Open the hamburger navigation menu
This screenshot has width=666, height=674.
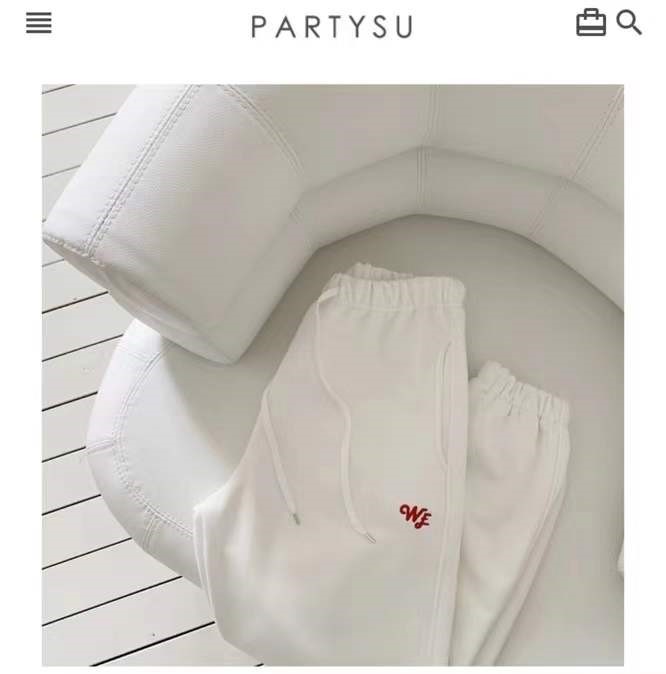click(39, 24)
